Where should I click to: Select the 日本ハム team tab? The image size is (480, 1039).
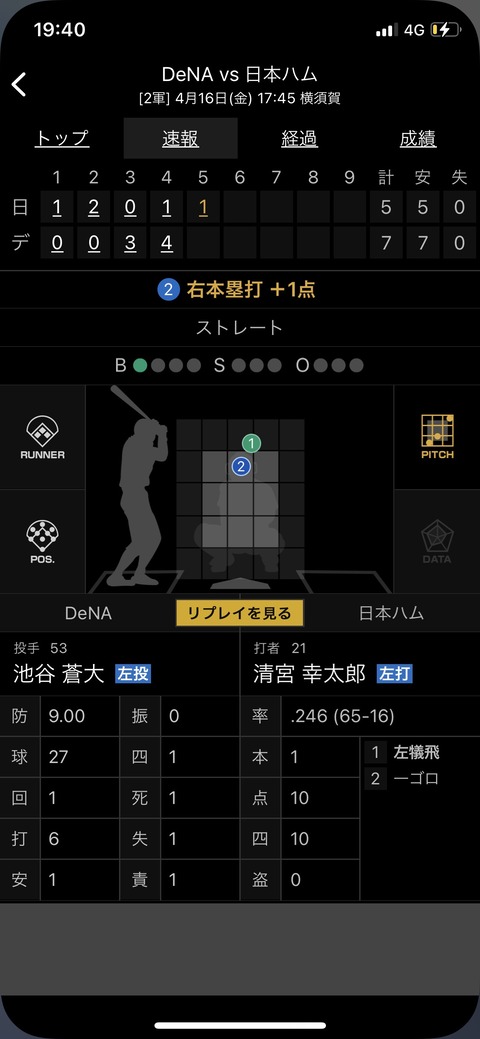click(391, 613)
